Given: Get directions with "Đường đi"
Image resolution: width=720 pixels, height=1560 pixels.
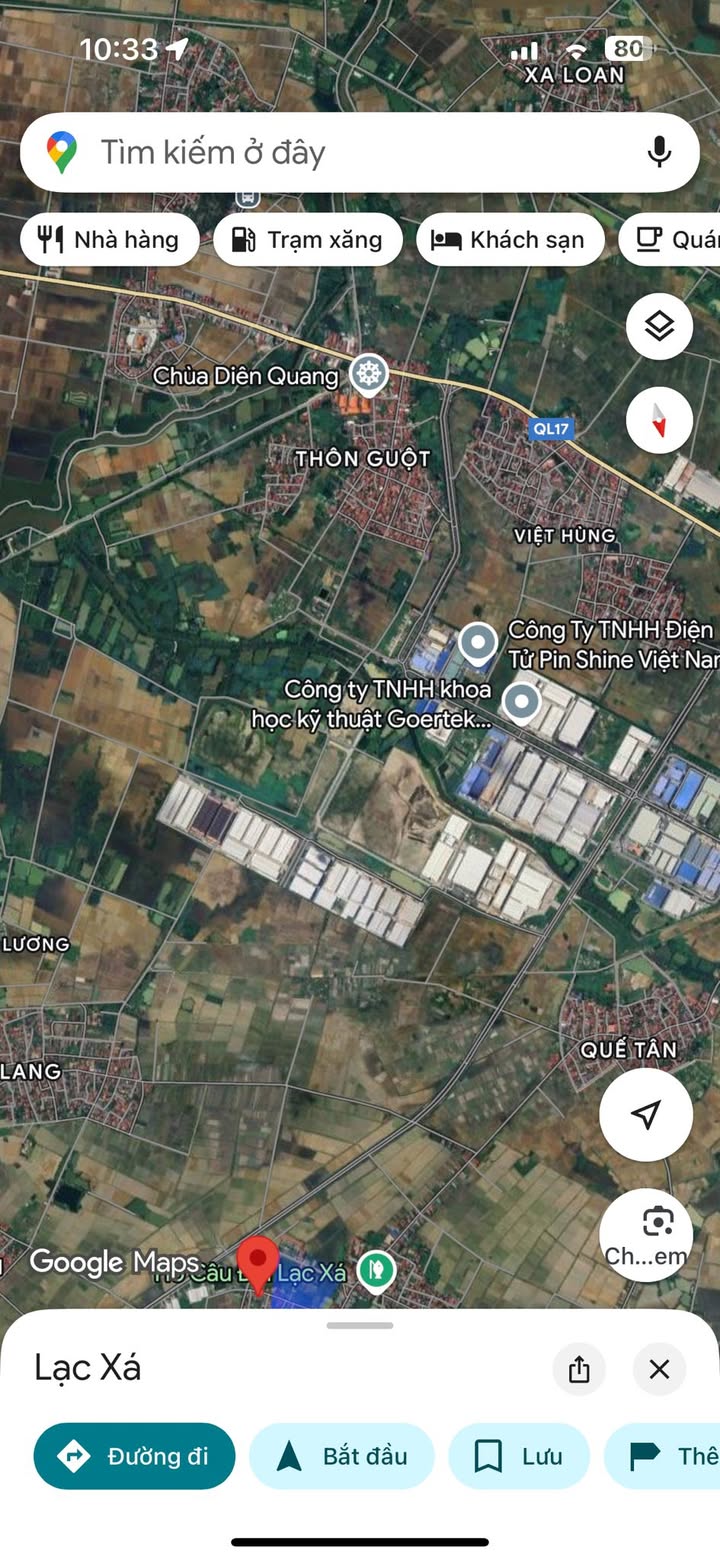Looking at the screenshot, I should pos(135,1456).
